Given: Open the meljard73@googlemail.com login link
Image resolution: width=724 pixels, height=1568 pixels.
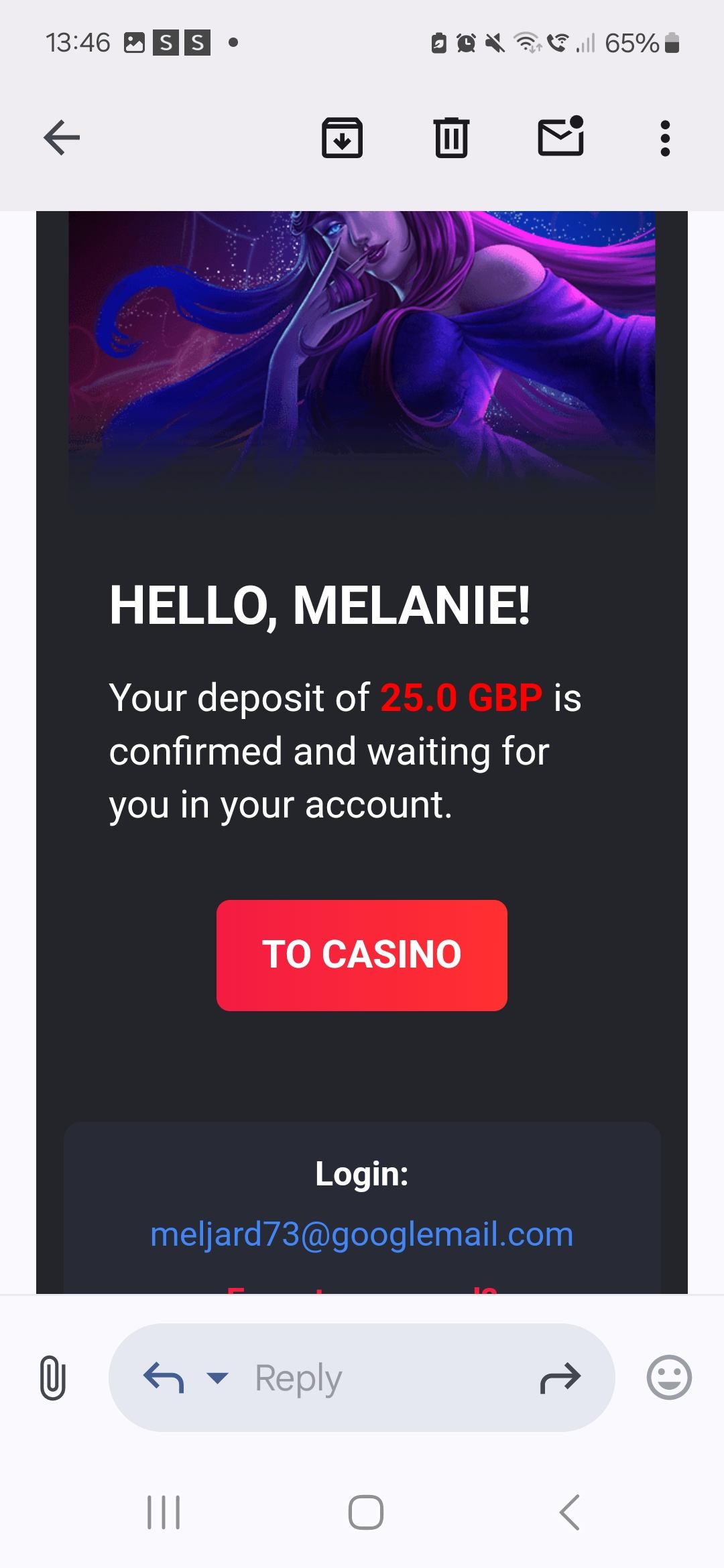Looking at the screenshot, I should (361, 1234).
